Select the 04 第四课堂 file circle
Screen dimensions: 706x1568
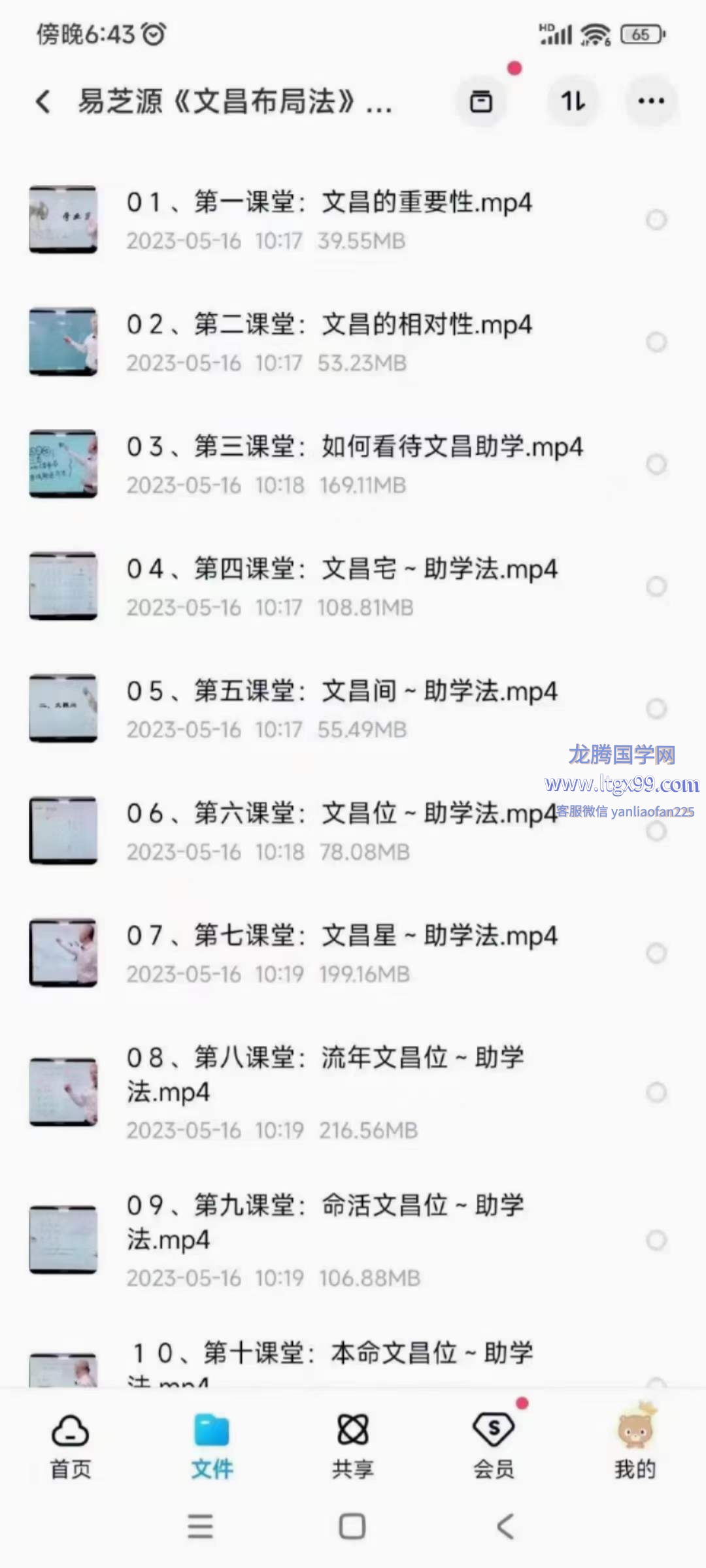(x=656, y=587)
